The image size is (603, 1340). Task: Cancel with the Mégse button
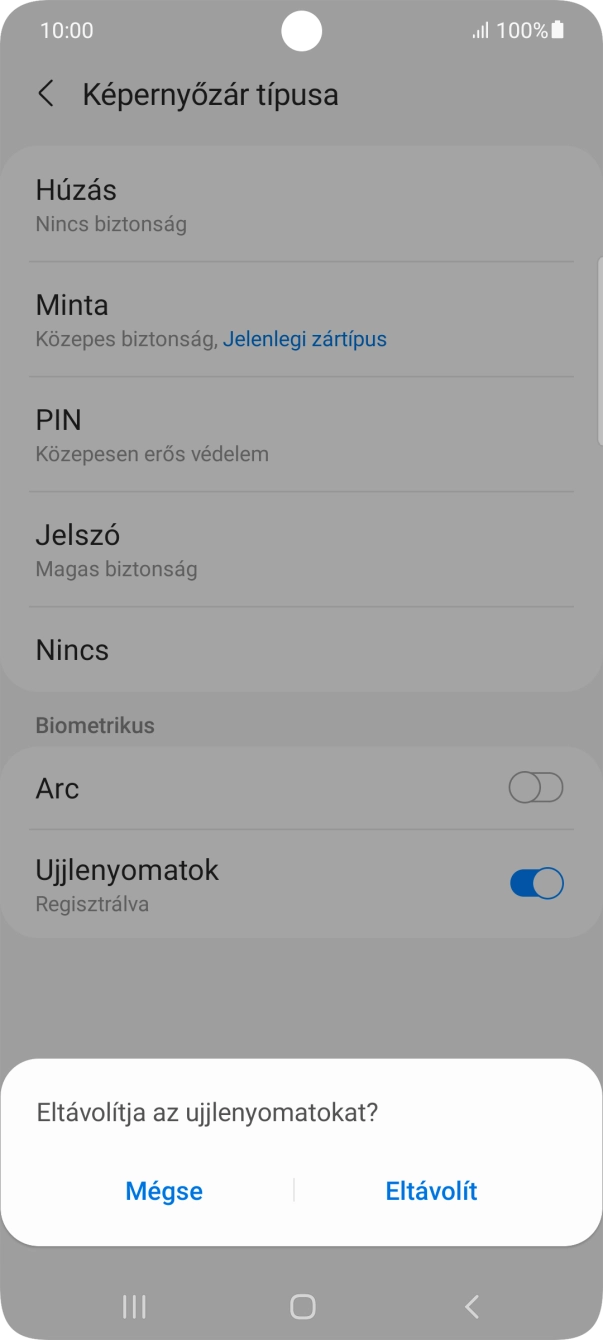click(164, 1191)
